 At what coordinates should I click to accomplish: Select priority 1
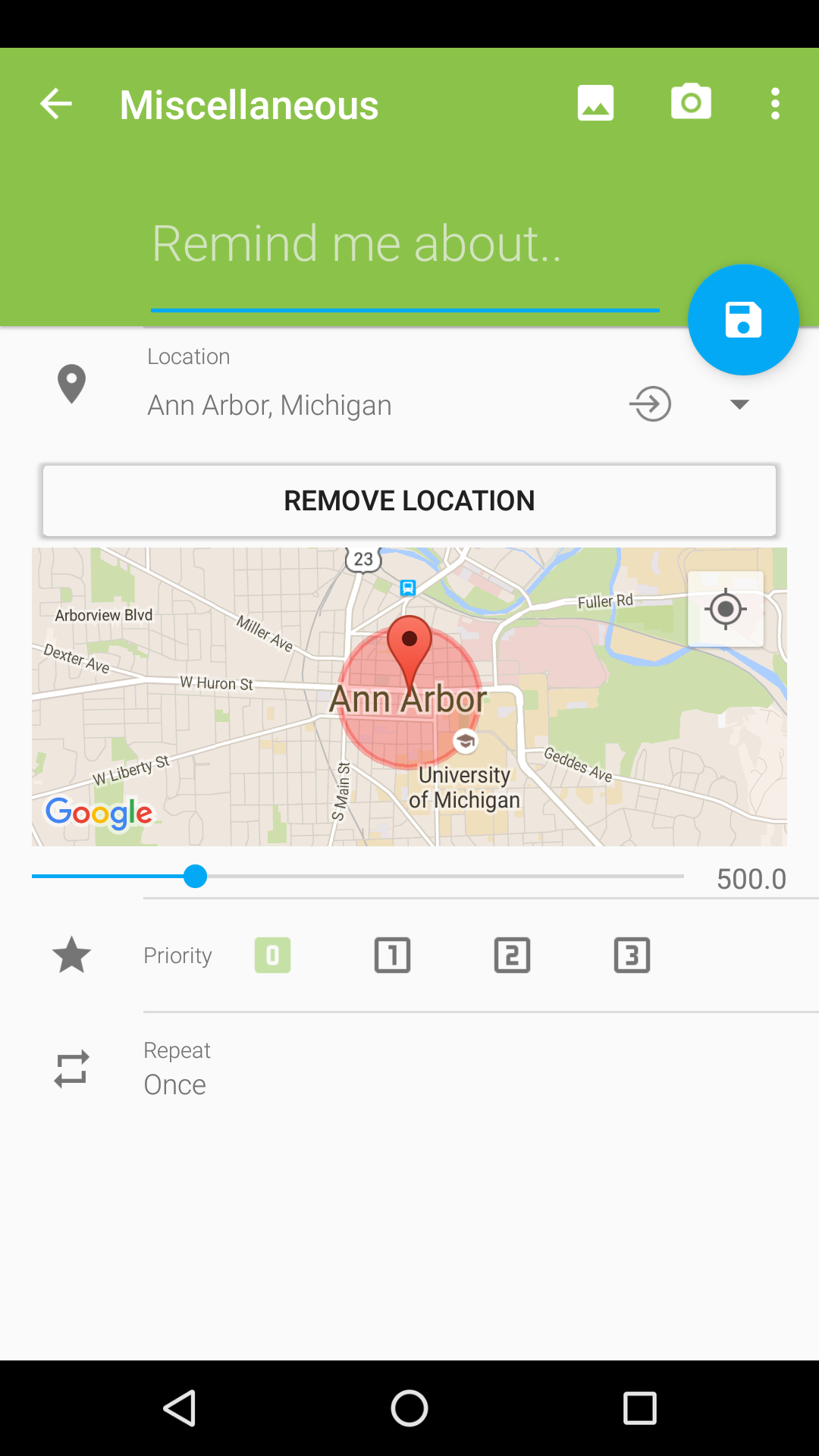pos(392,955)
